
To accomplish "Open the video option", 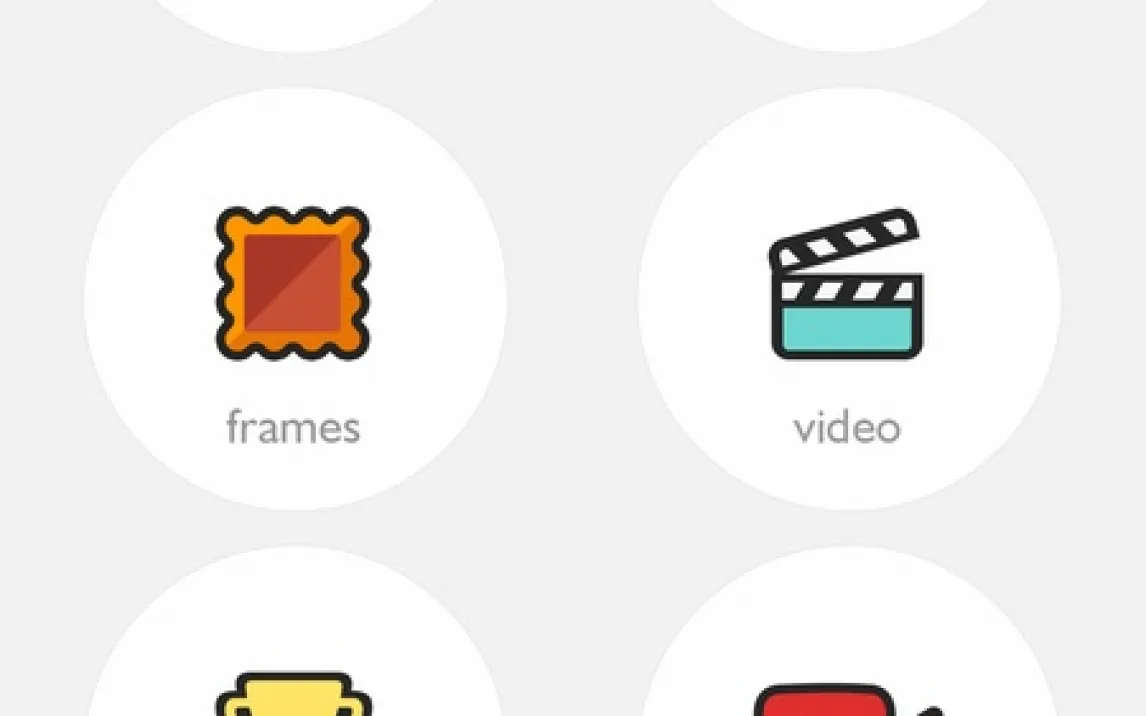I will click(x=848, y=300).
